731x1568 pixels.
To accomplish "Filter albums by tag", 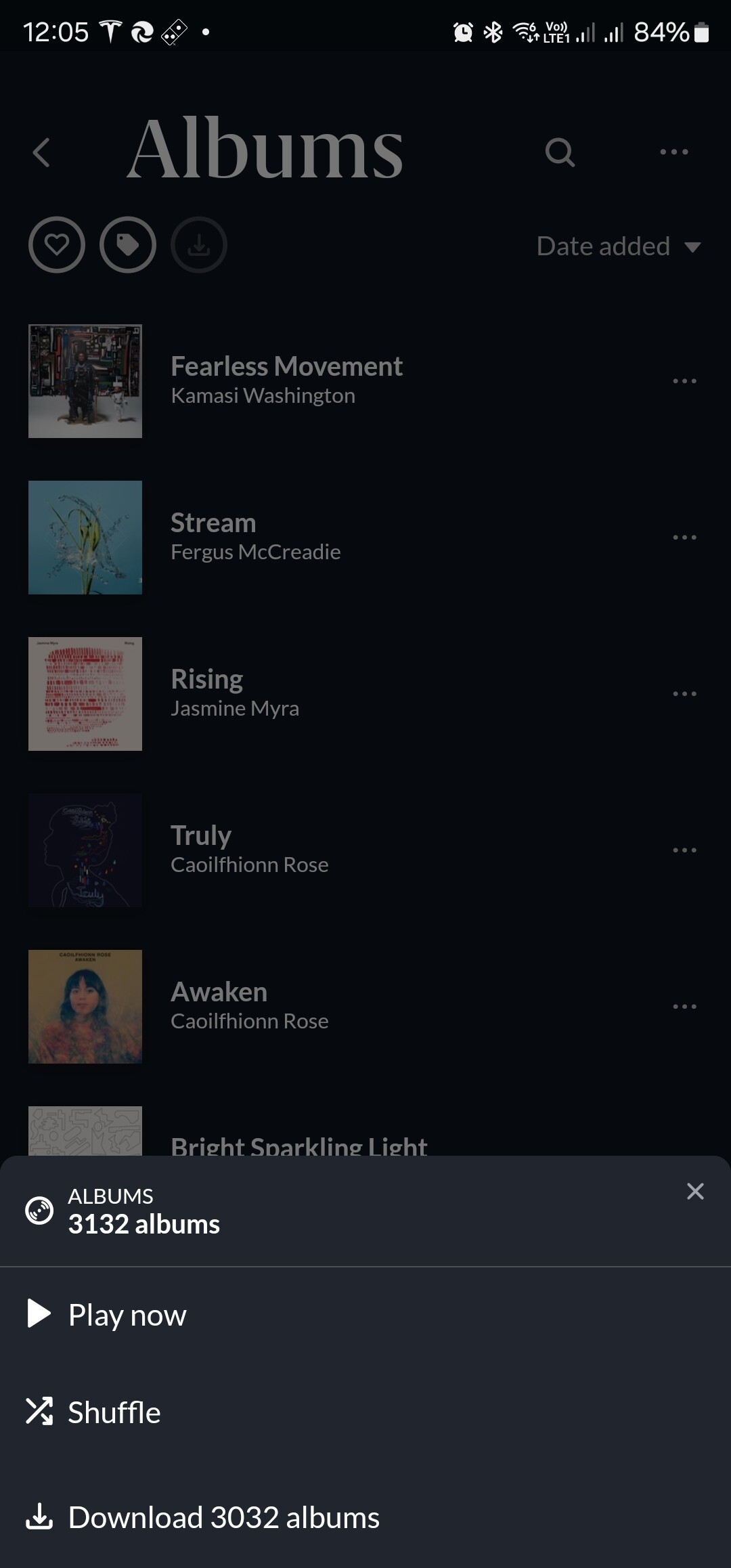I will tap(128, 245).
